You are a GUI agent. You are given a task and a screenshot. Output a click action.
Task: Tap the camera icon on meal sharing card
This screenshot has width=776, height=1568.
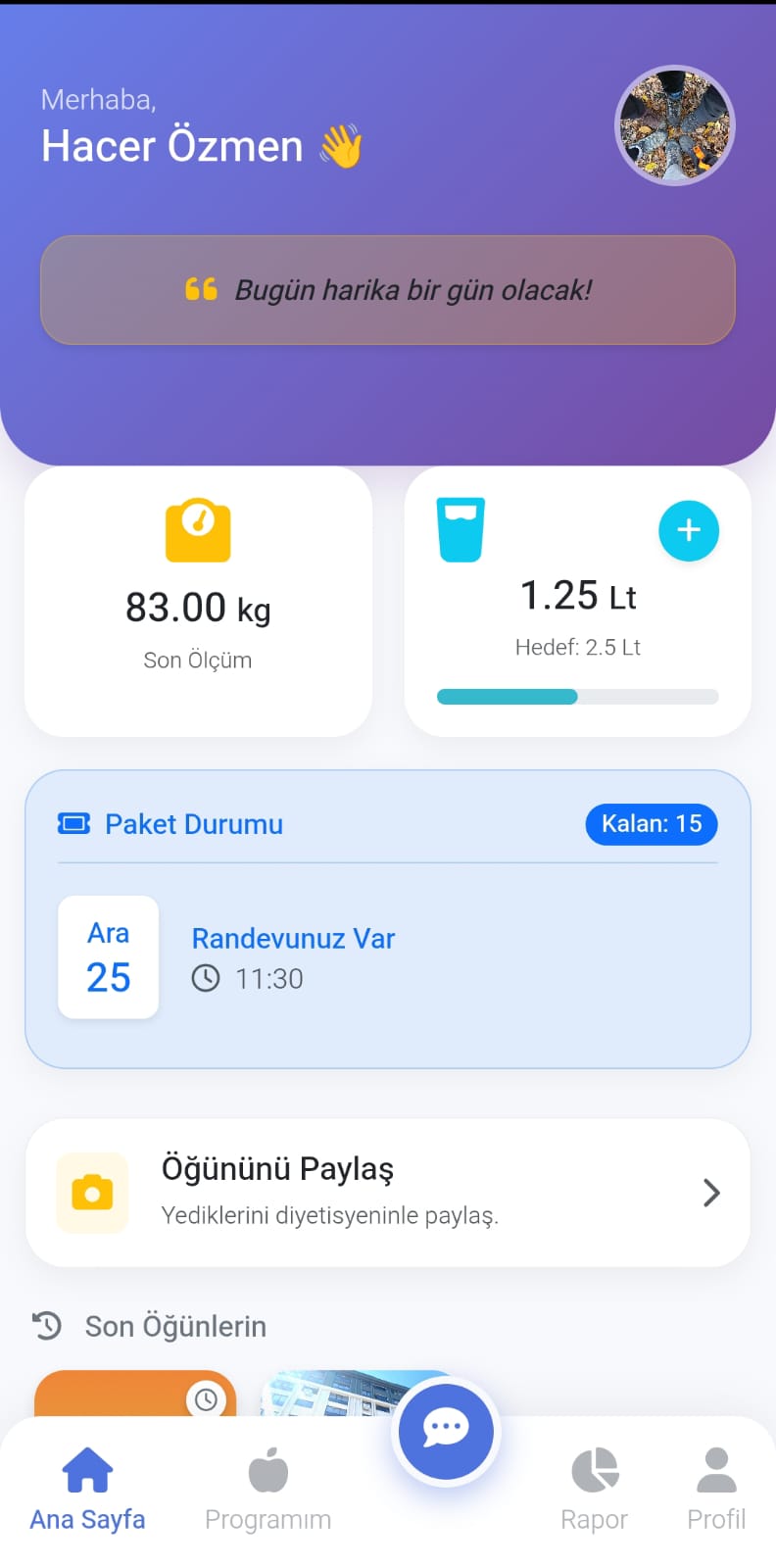[x=93, y=1193]
